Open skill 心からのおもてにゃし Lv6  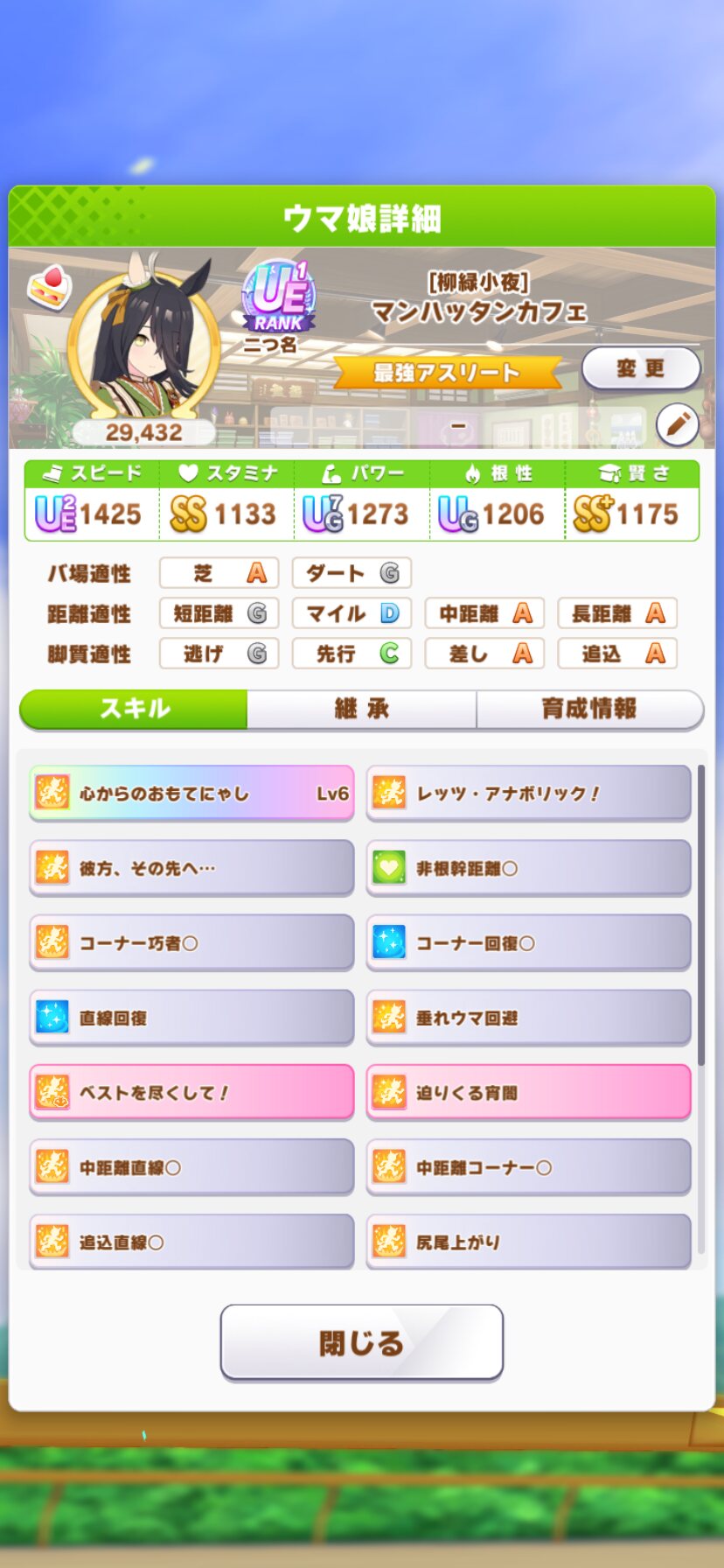[x=191, y=794]
